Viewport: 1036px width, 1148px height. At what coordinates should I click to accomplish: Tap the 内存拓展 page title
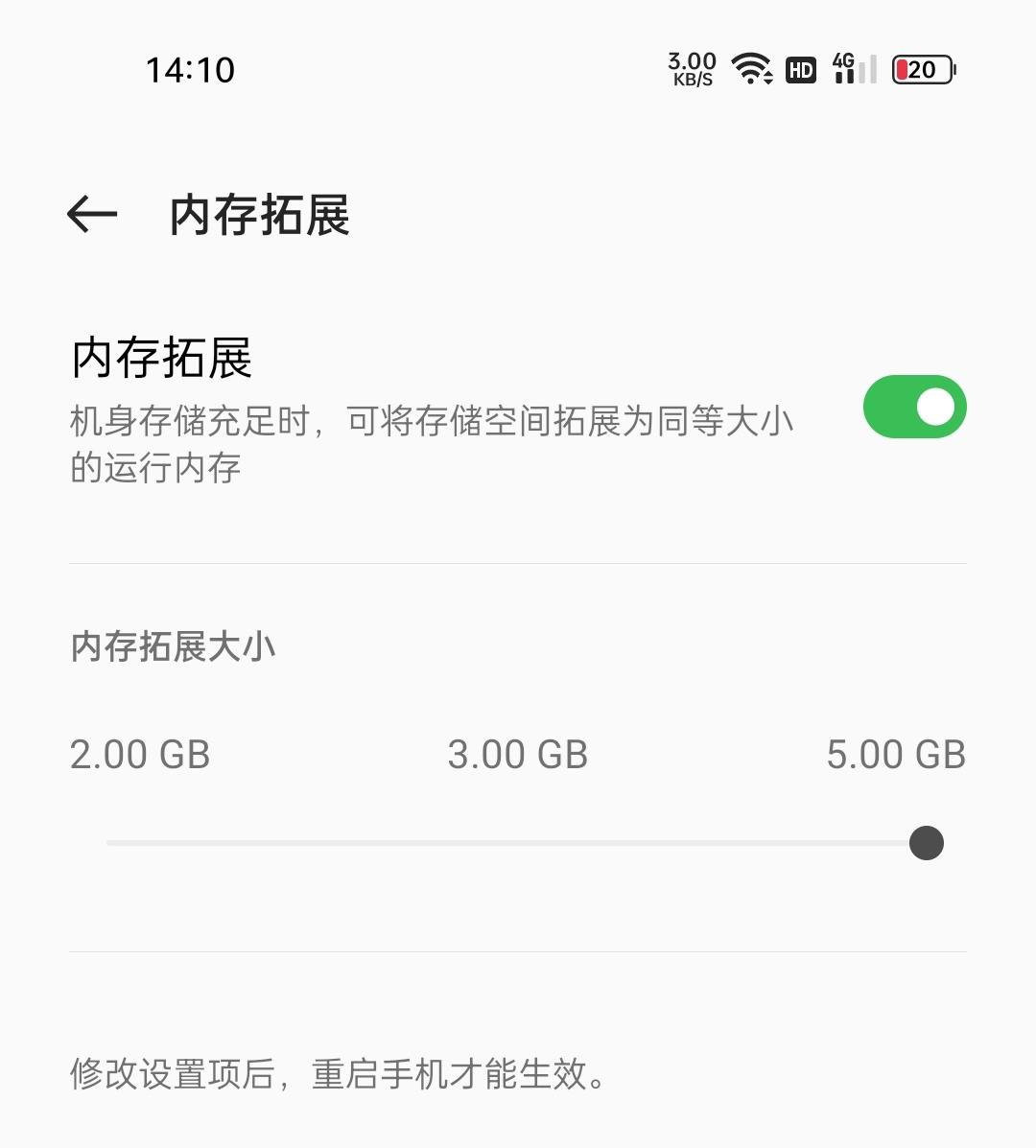(x=259, y=214)
